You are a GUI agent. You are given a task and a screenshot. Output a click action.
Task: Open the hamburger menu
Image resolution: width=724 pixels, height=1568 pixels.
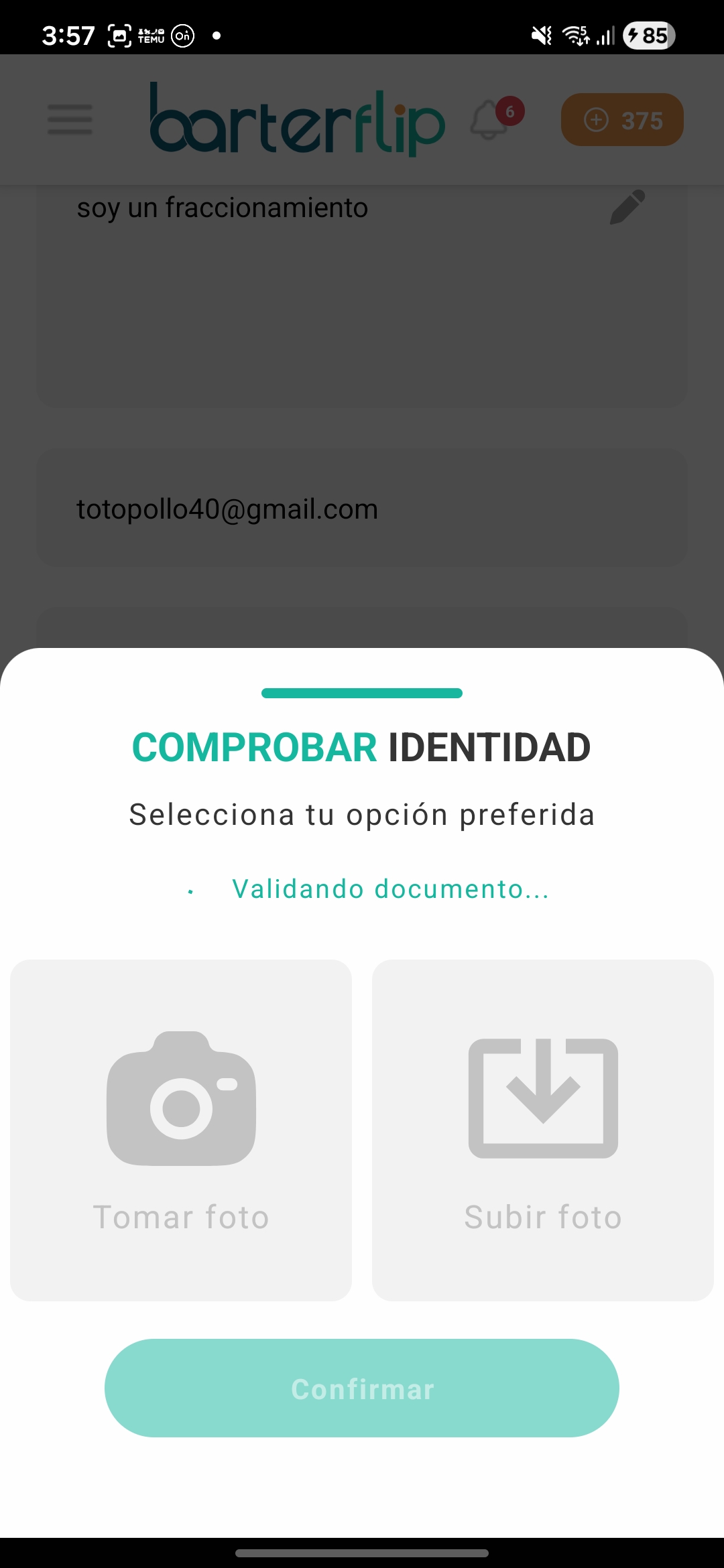tap(70, 119)
